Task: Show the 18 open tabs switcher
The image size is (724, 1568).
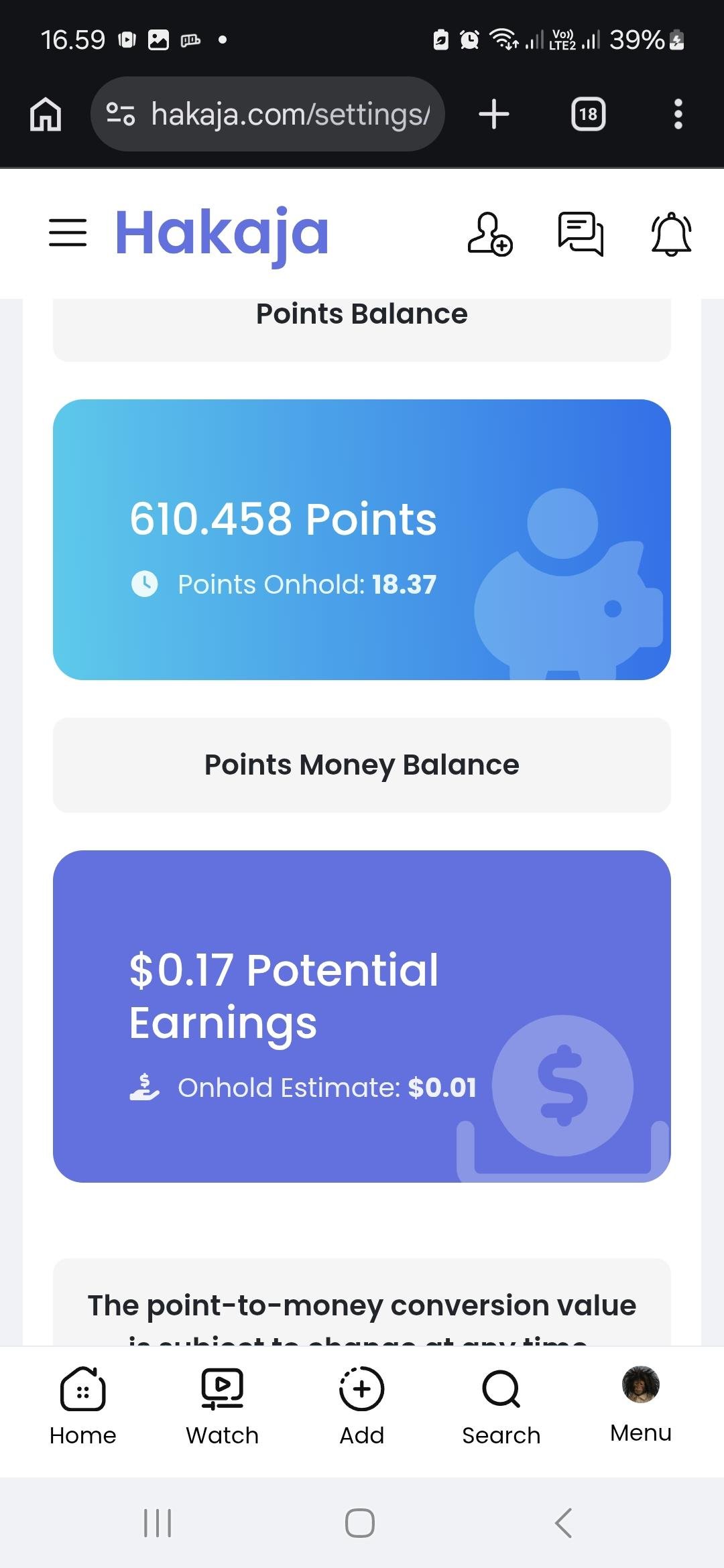Action: click(x=589, y=114)
